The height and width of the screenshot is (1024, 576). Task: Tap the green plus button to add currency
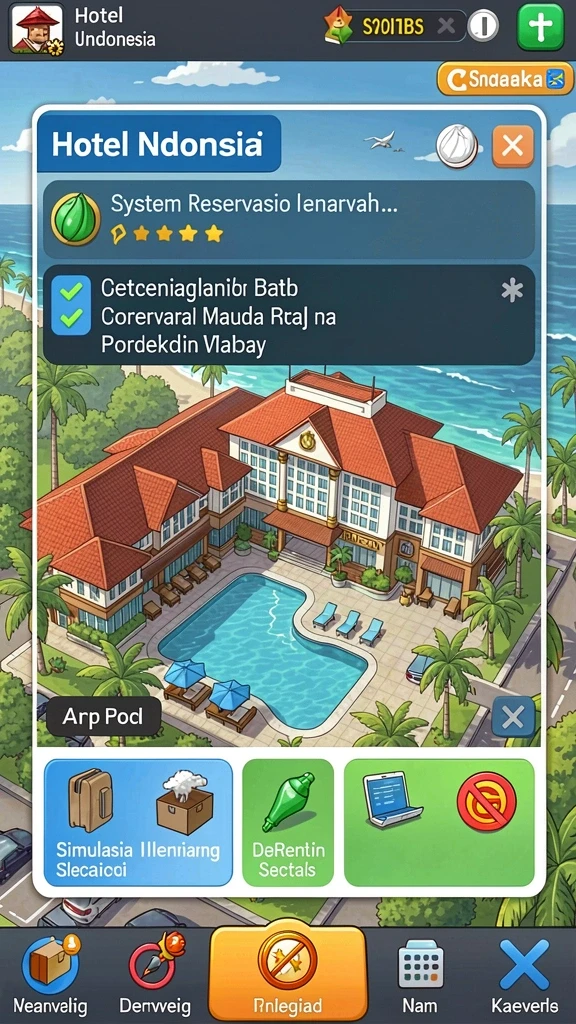(540, 27)
